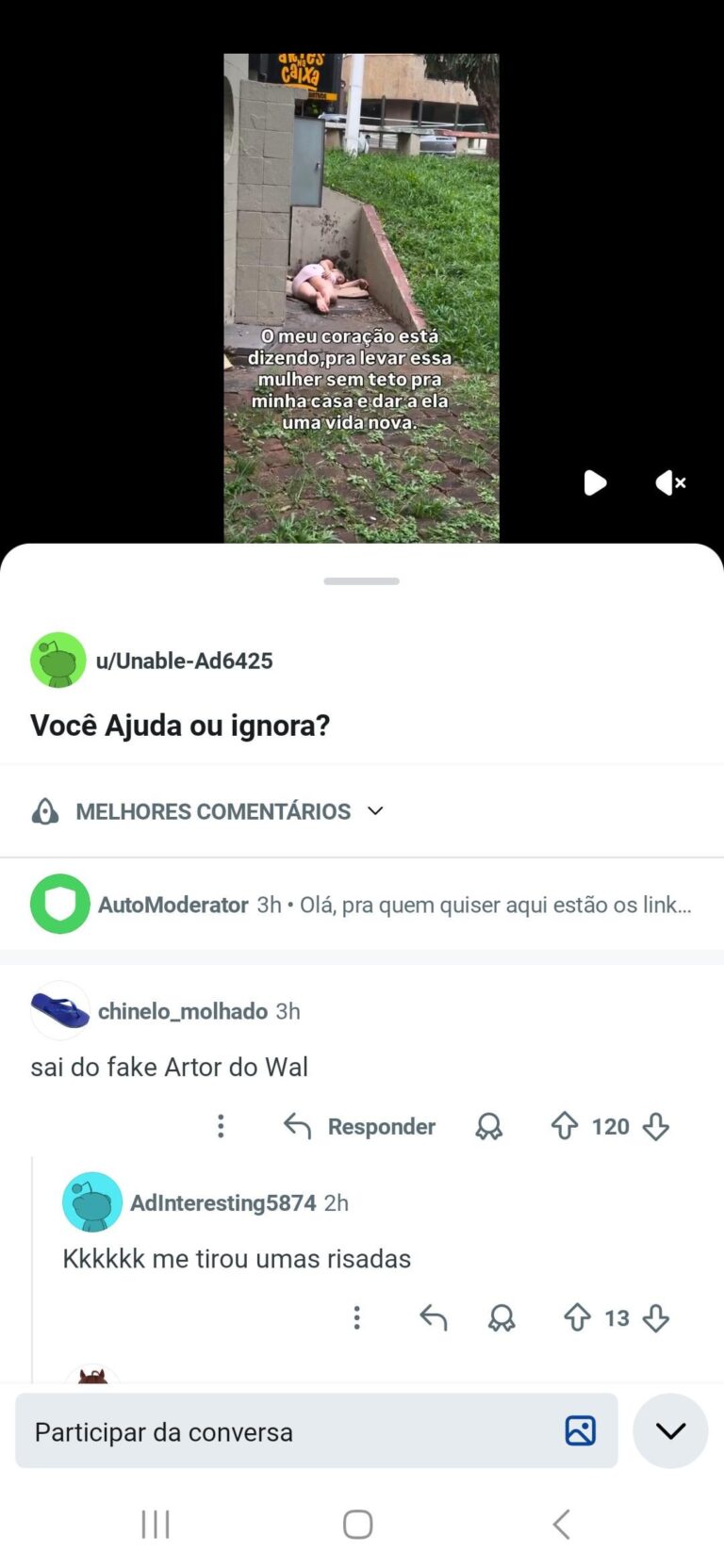The height and width of the screenshot is (1568, 724).
Task: Reply to AdInteresting5874's comment
Action: [x=433, y=1317]
